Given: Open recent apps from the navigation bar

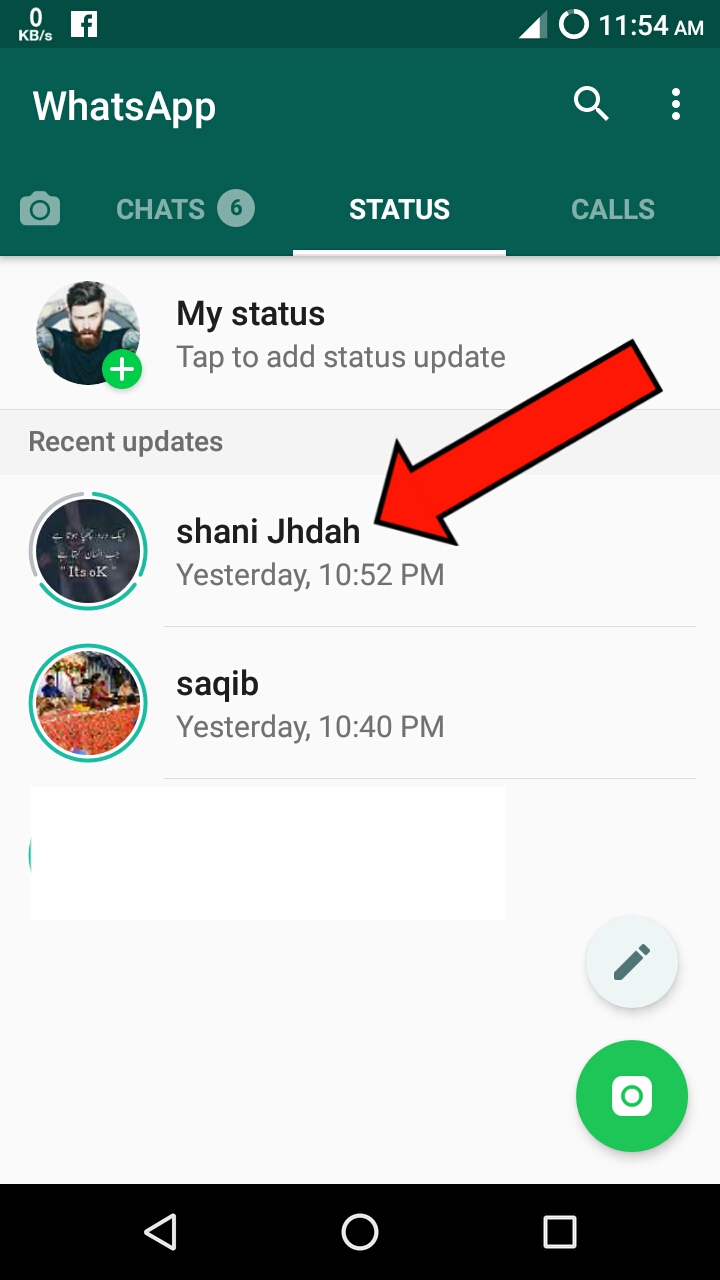Looking at the screenshot, I should click(560, 1232).
